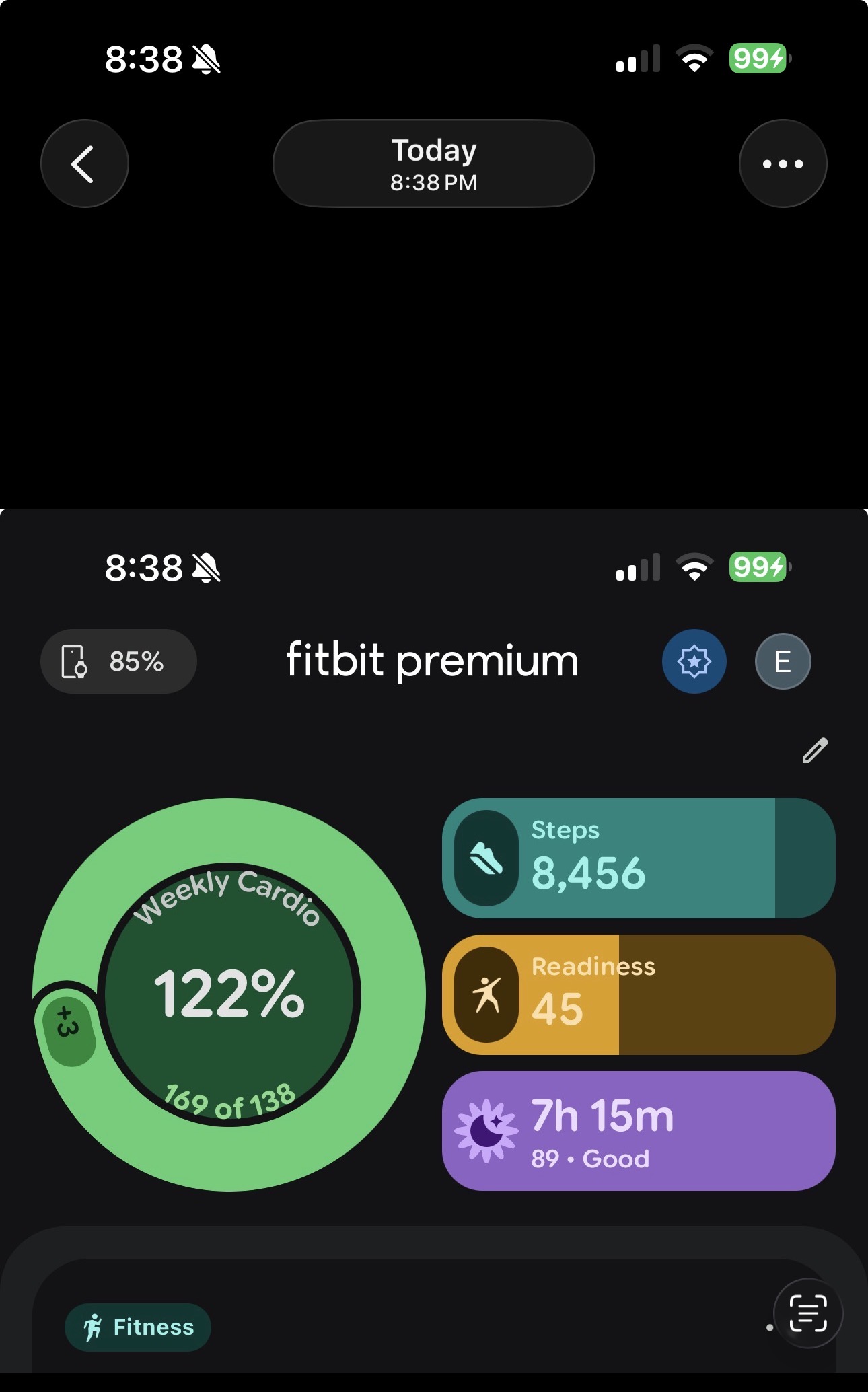Open the 7h 15m sleep card
The image size is (868, 1392).
pyautogui.click(x=639, y=1131)
